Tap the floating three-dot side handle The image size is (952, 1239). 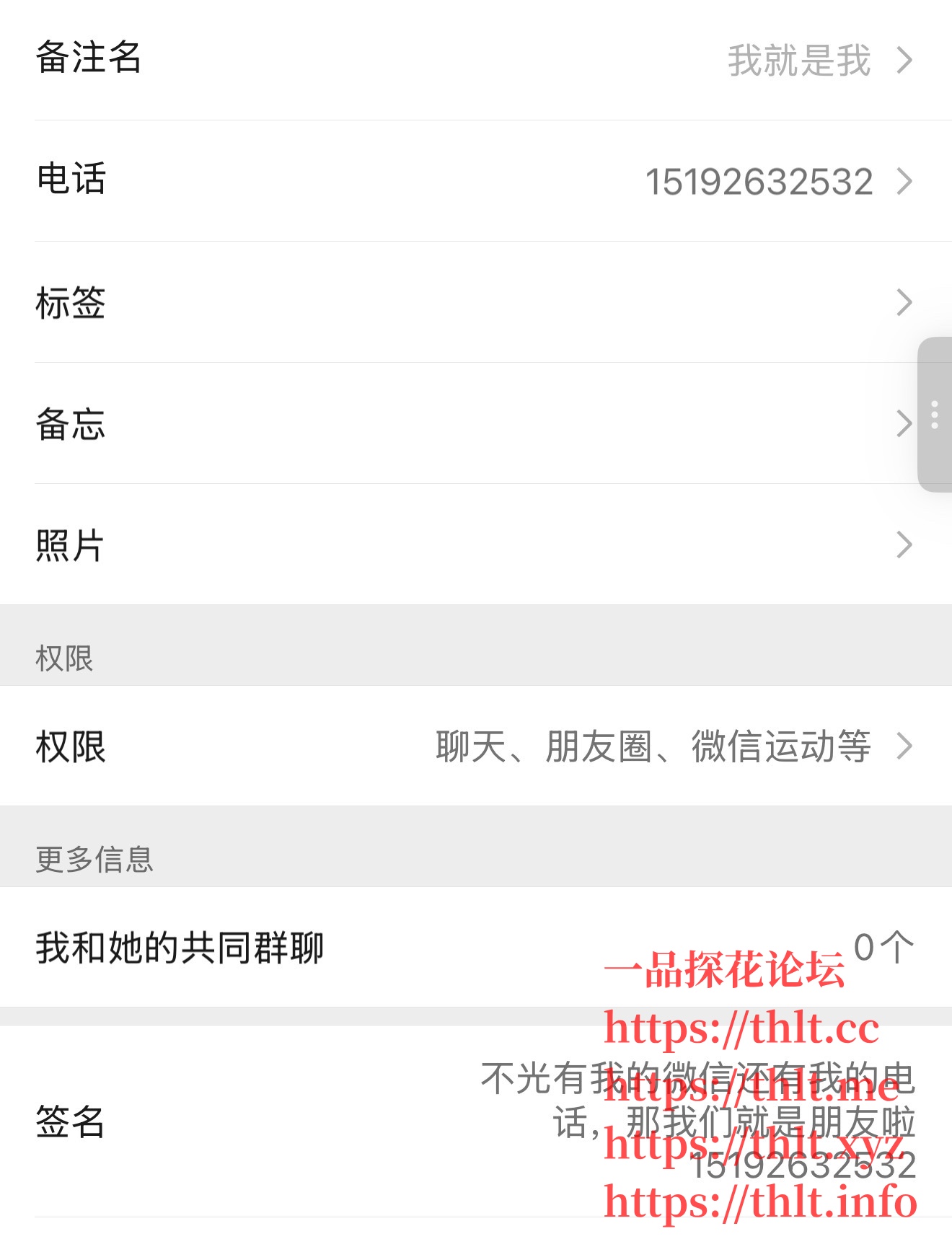(935, 415)
